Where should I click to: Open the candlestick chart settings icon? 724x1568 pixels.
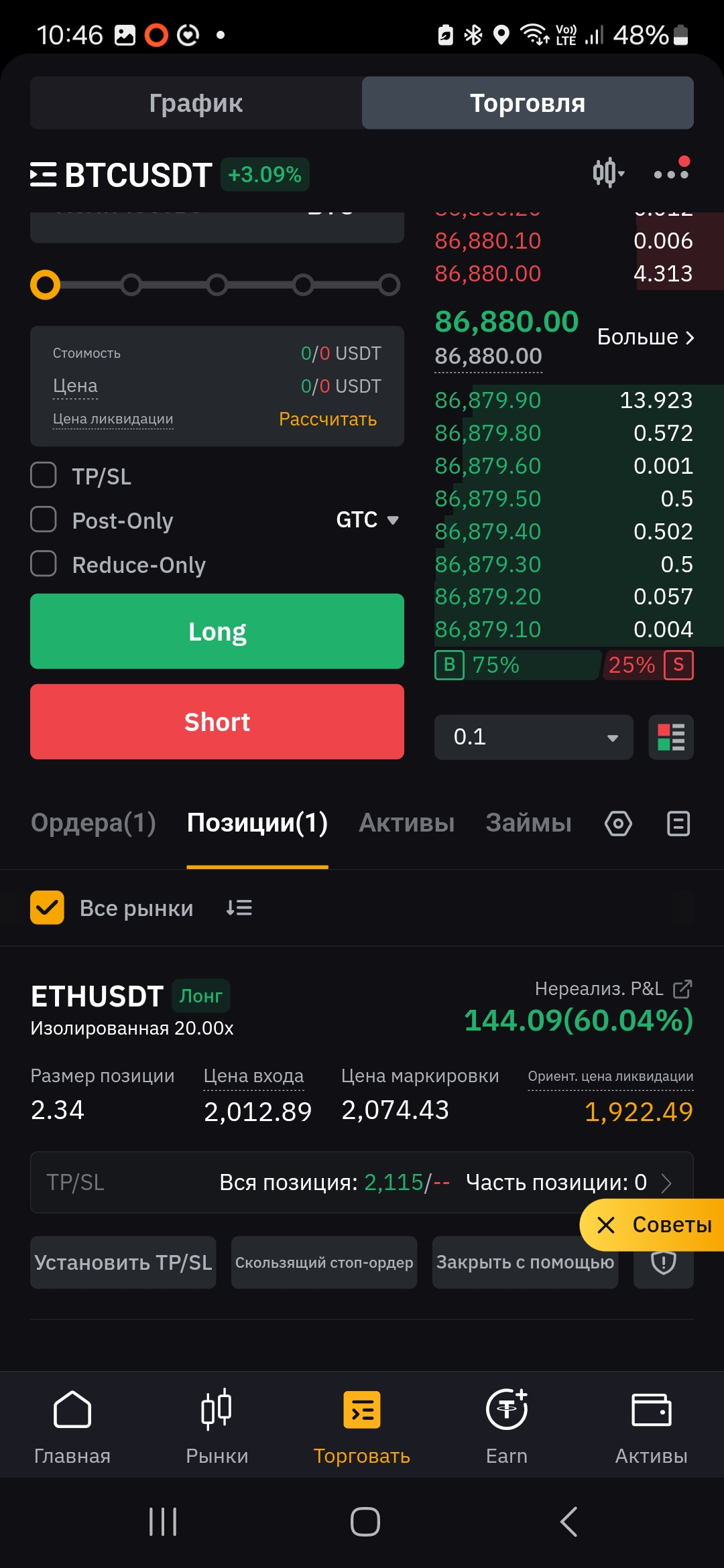608,173
